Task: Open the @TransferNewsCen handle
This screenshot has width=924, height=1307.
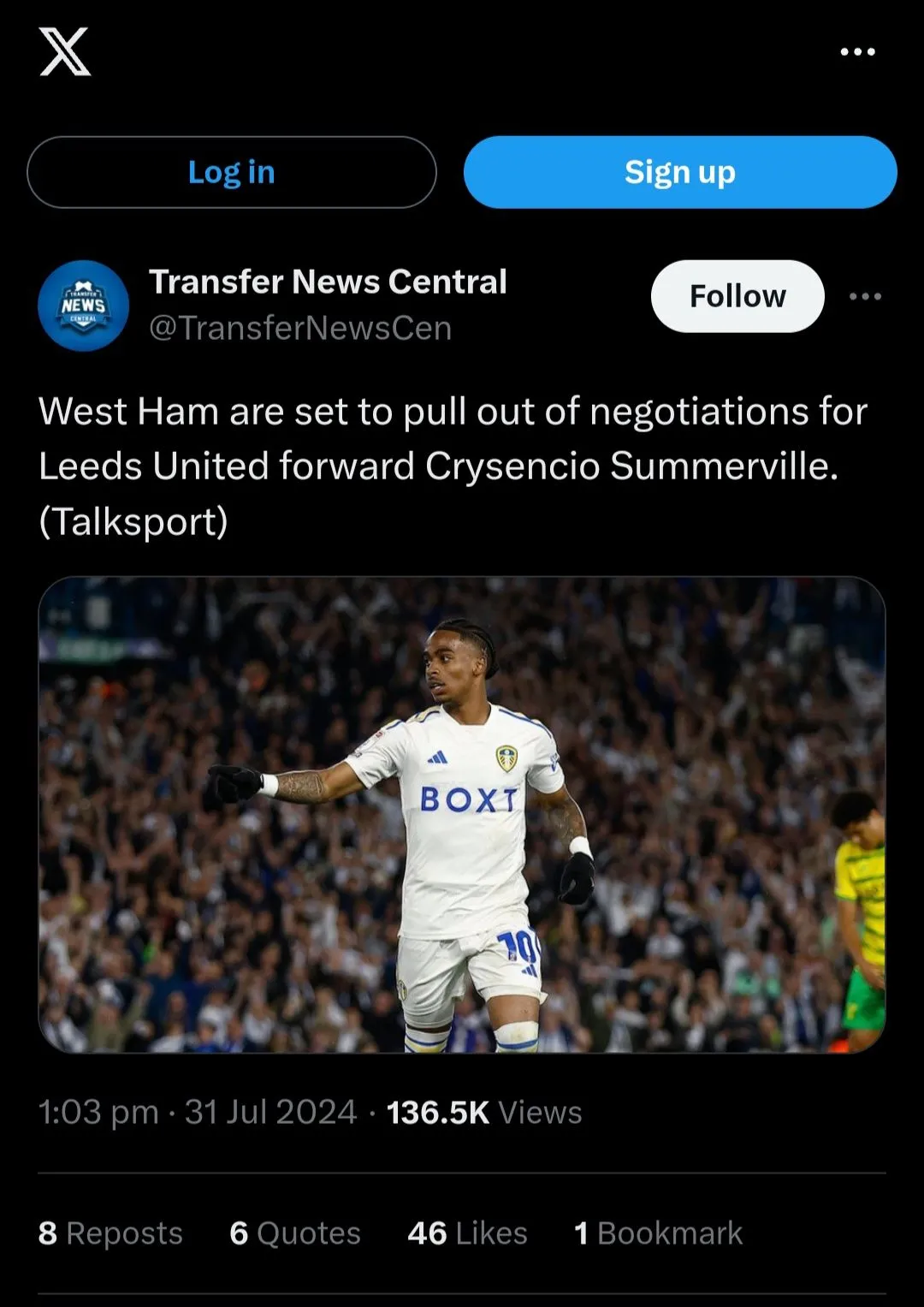Action: point(300,329)
